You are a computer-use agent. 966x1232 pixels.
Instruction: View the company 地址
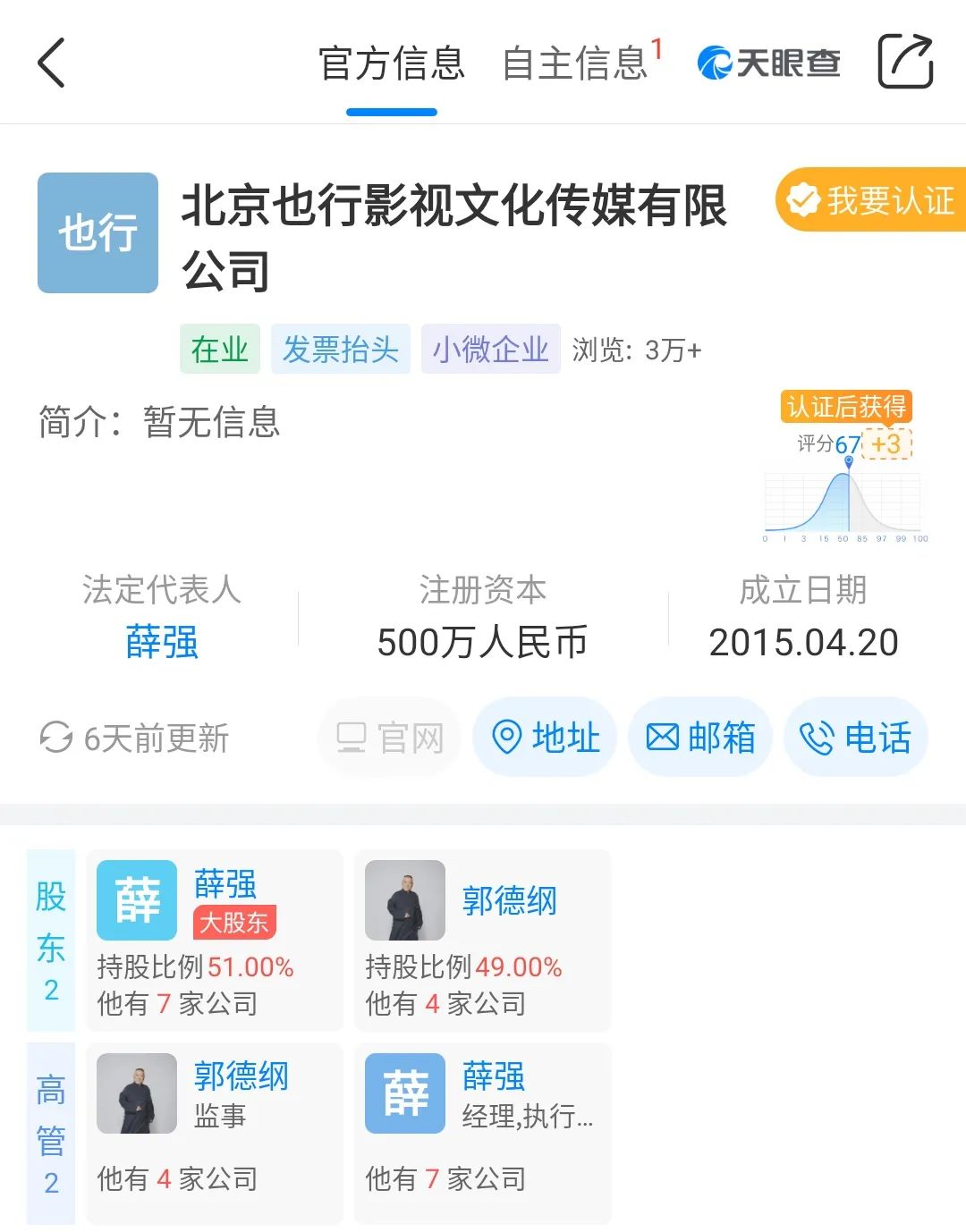point(545,738)
